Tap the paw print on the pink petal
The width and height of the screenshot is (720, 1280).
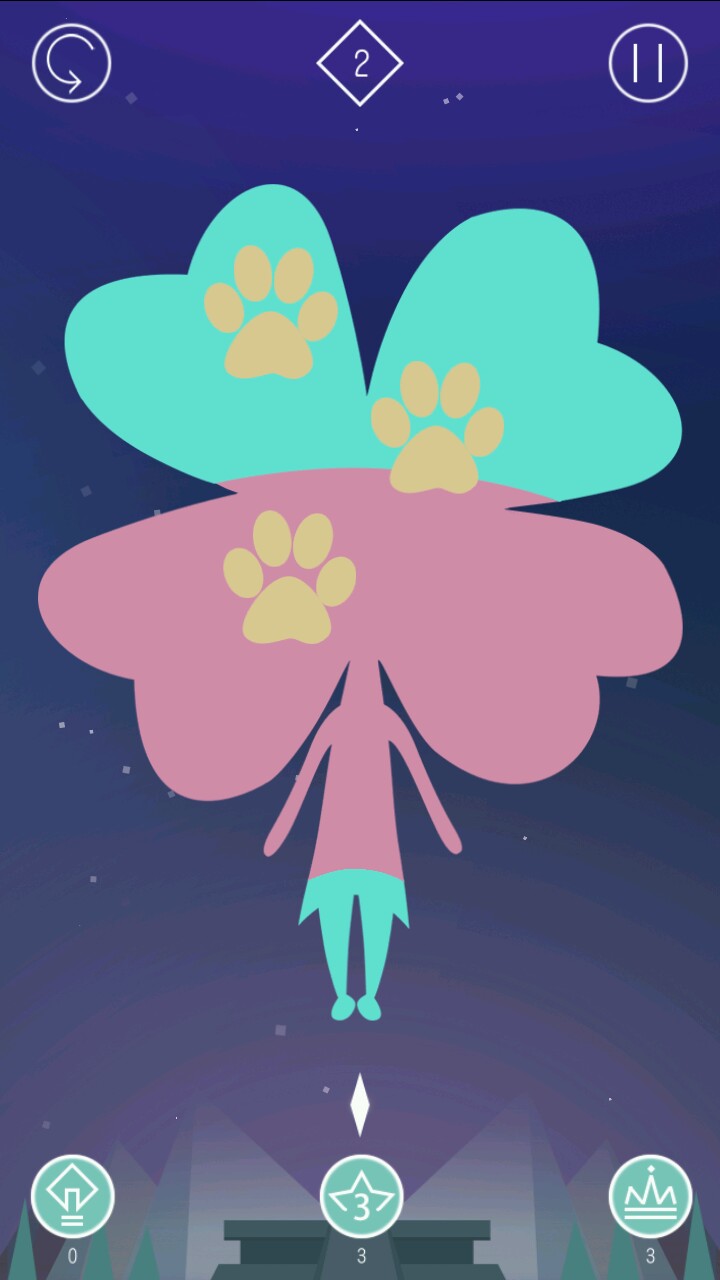click(x=289, y=580)
